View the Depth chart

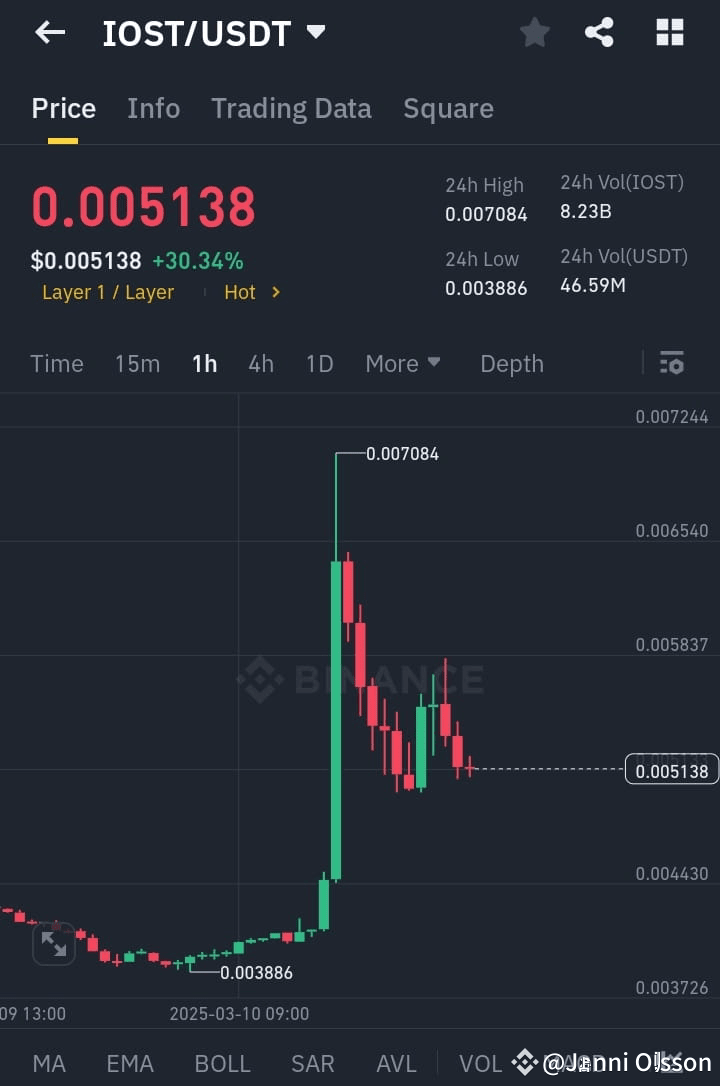[x=511, y=364]
